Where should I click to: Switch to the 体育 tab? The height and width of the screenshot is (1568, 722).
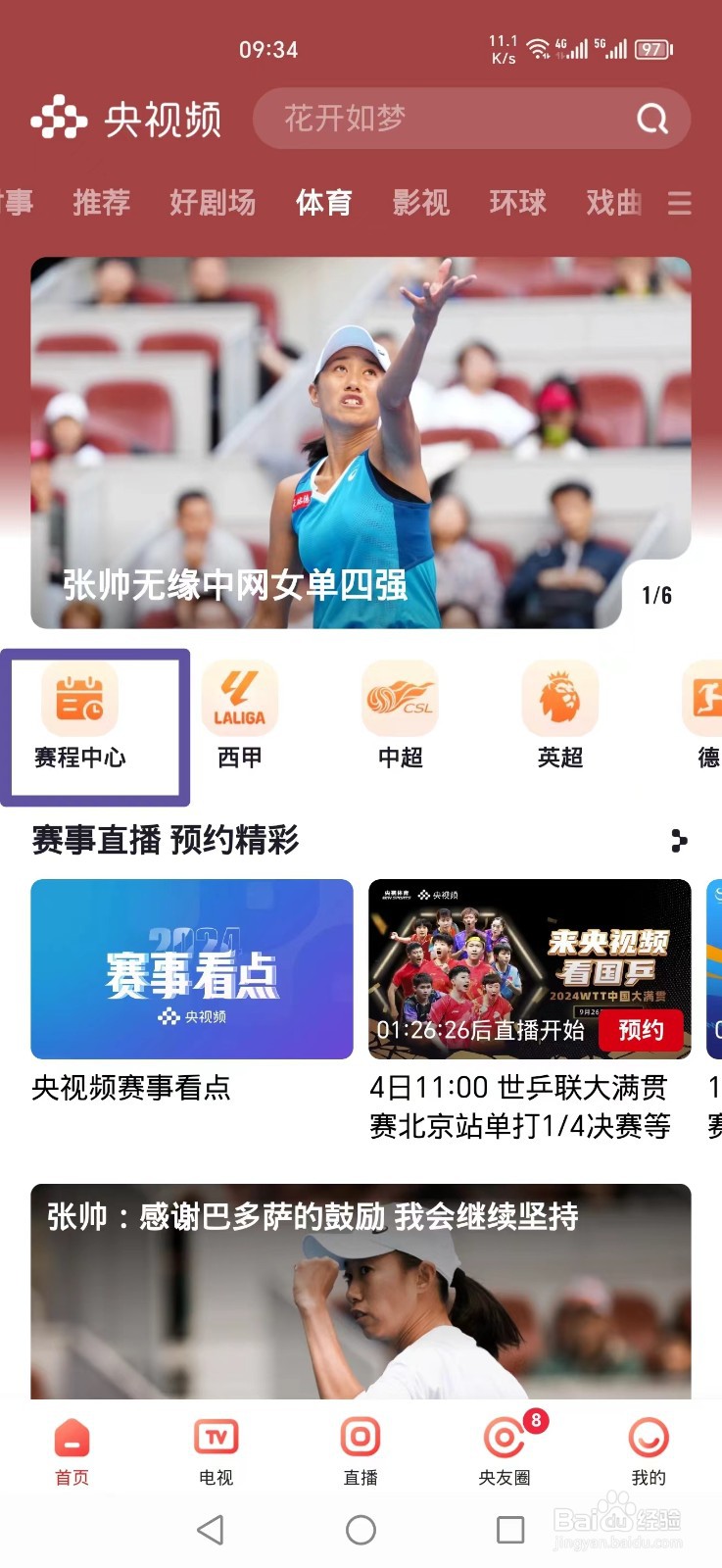coord(323,203)
